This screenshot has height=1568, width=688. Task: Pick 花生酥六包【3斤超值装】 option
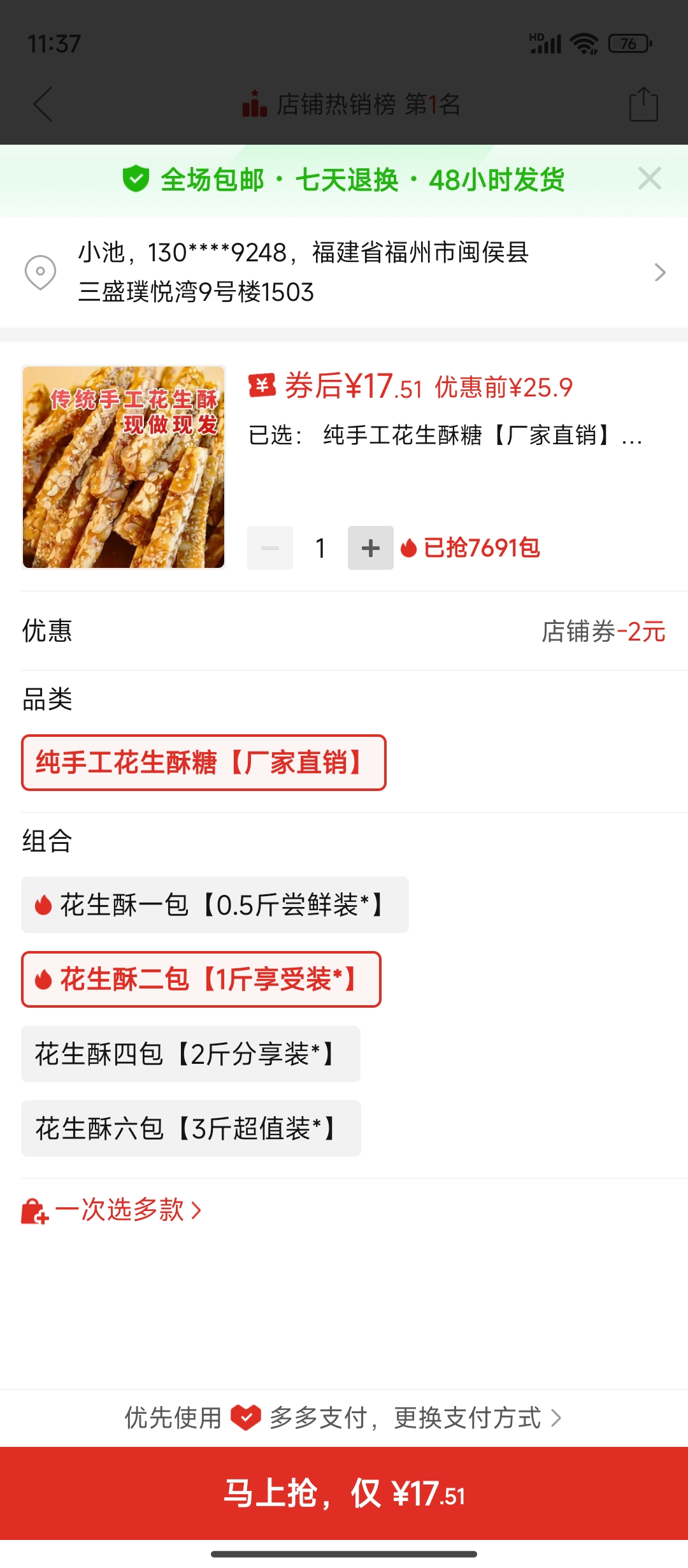[190, 1129]
